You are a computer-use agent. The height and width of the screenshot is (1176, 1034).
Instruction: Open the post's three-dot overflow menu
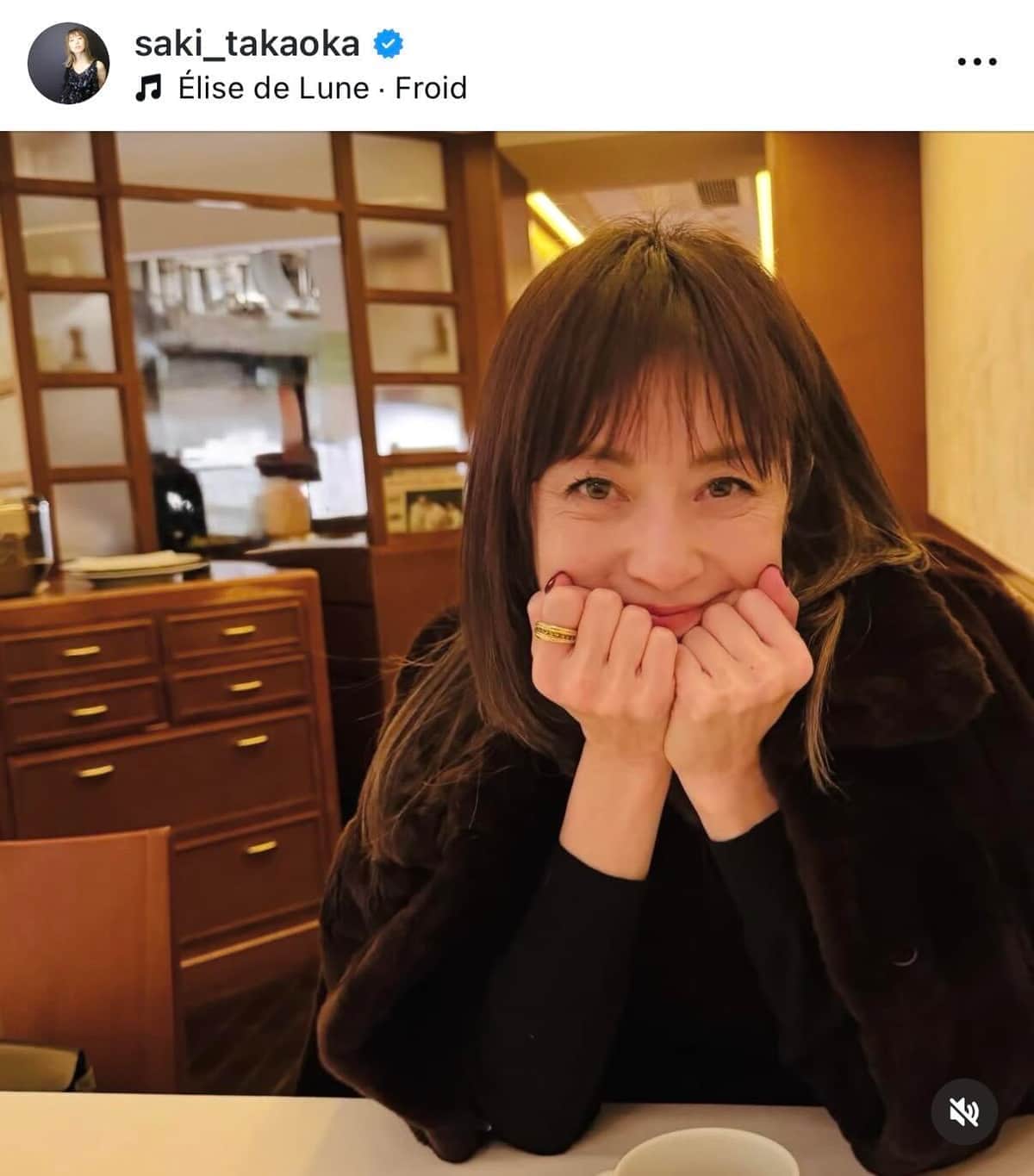(x=977, y=62)
